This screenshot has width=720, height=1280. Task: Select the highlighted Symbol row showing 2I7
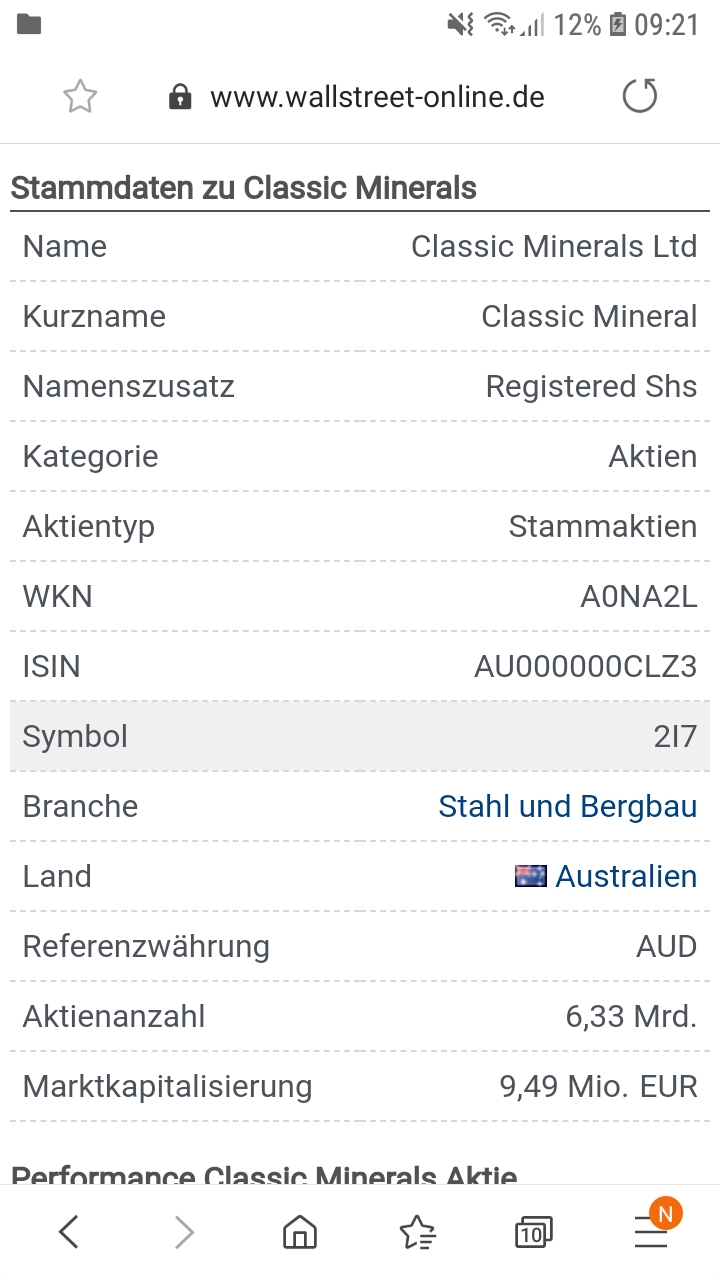pos(360,736)
